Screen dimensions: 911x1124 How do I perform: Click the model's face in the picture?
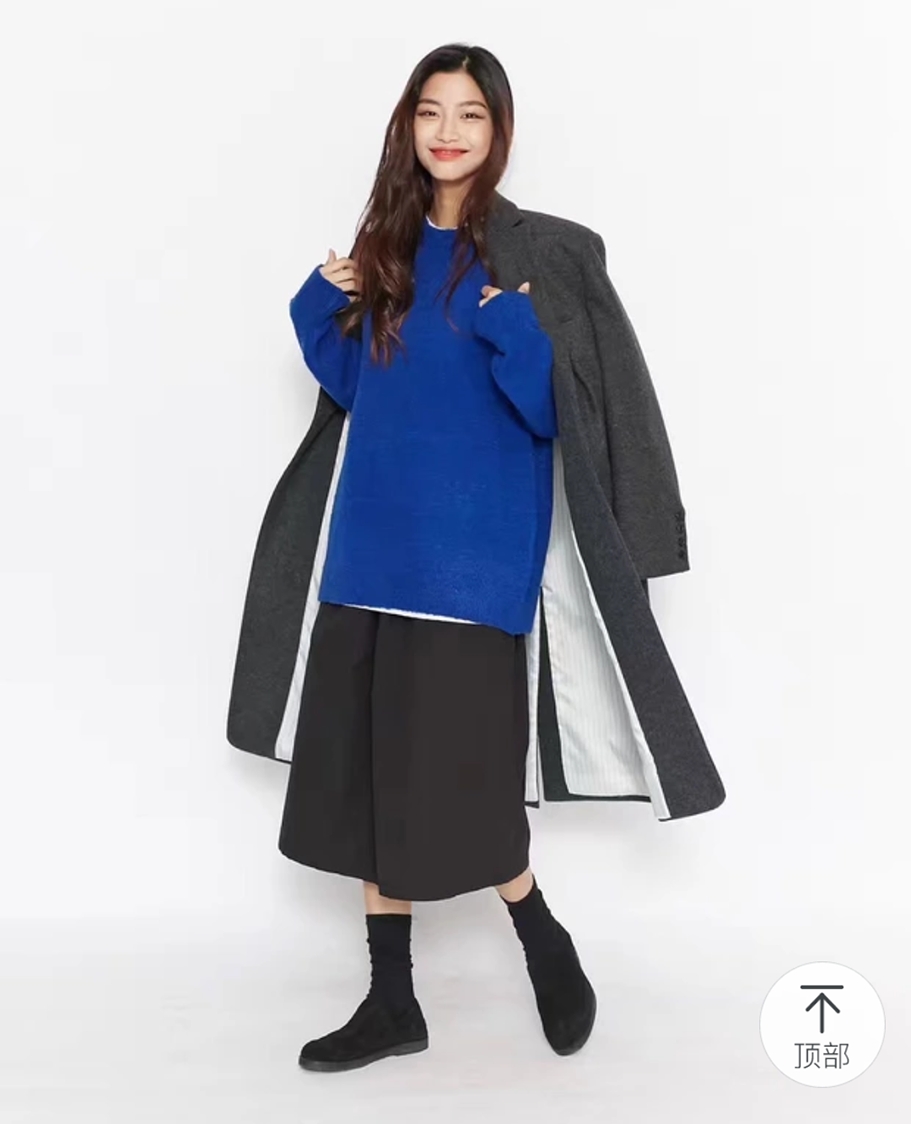click(450, 125)
